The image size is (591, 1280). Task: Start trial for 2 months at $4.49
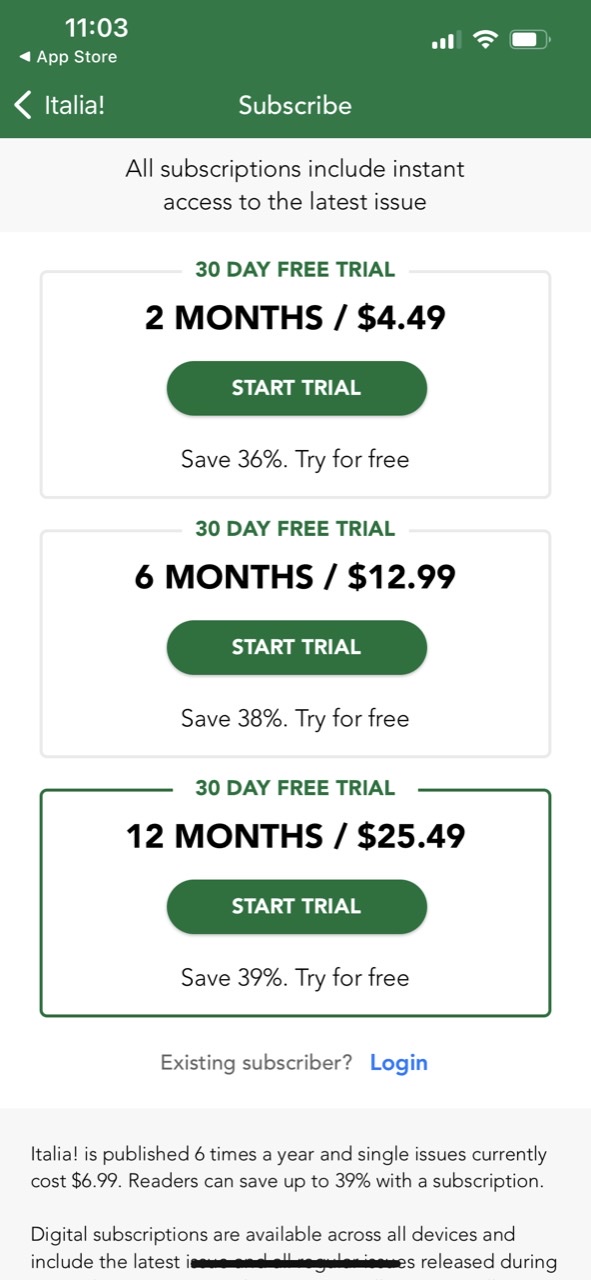(296, 388)
